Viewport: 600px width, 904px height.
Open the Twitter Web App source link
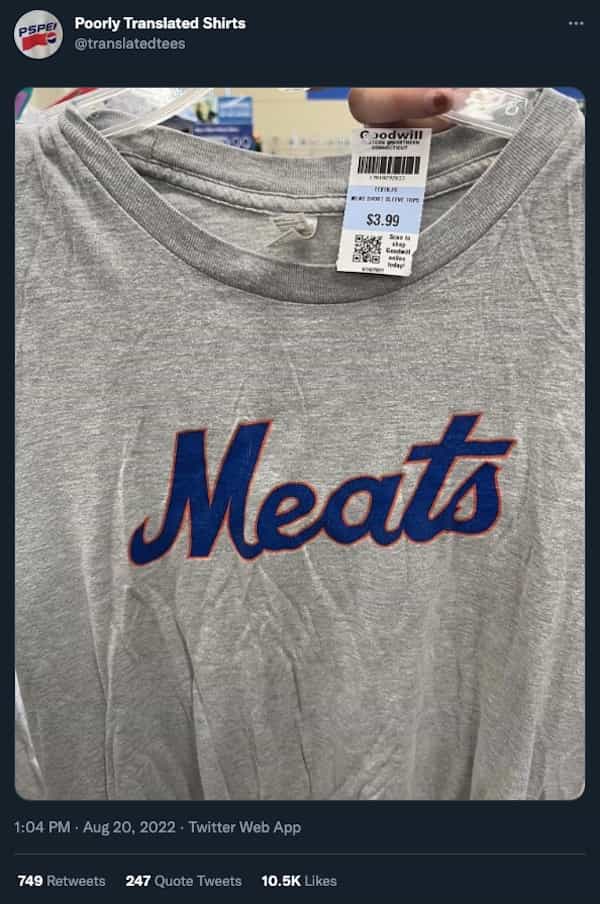click(244, 827)
